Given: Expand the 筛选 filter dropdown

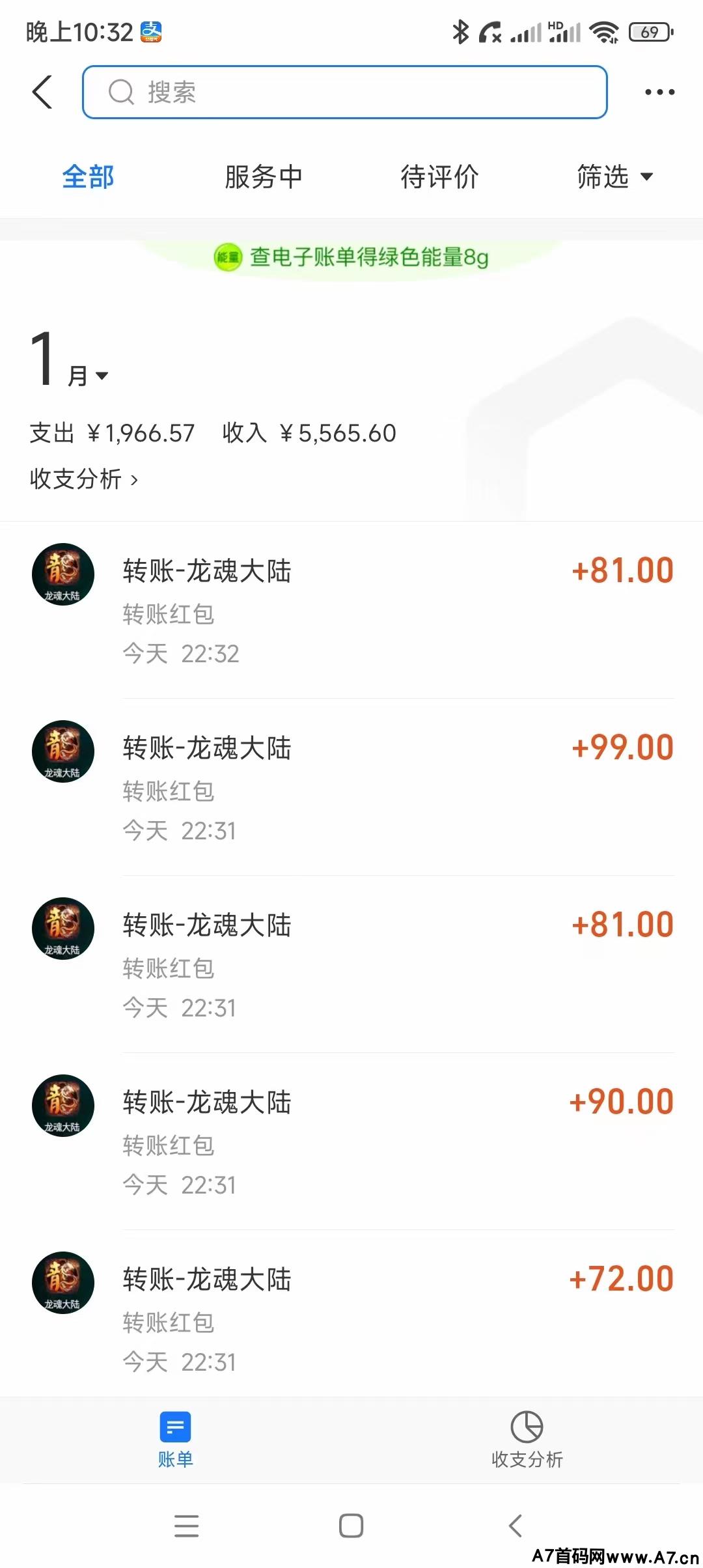Looking at the screenshot, I should [x=614, y=176].
